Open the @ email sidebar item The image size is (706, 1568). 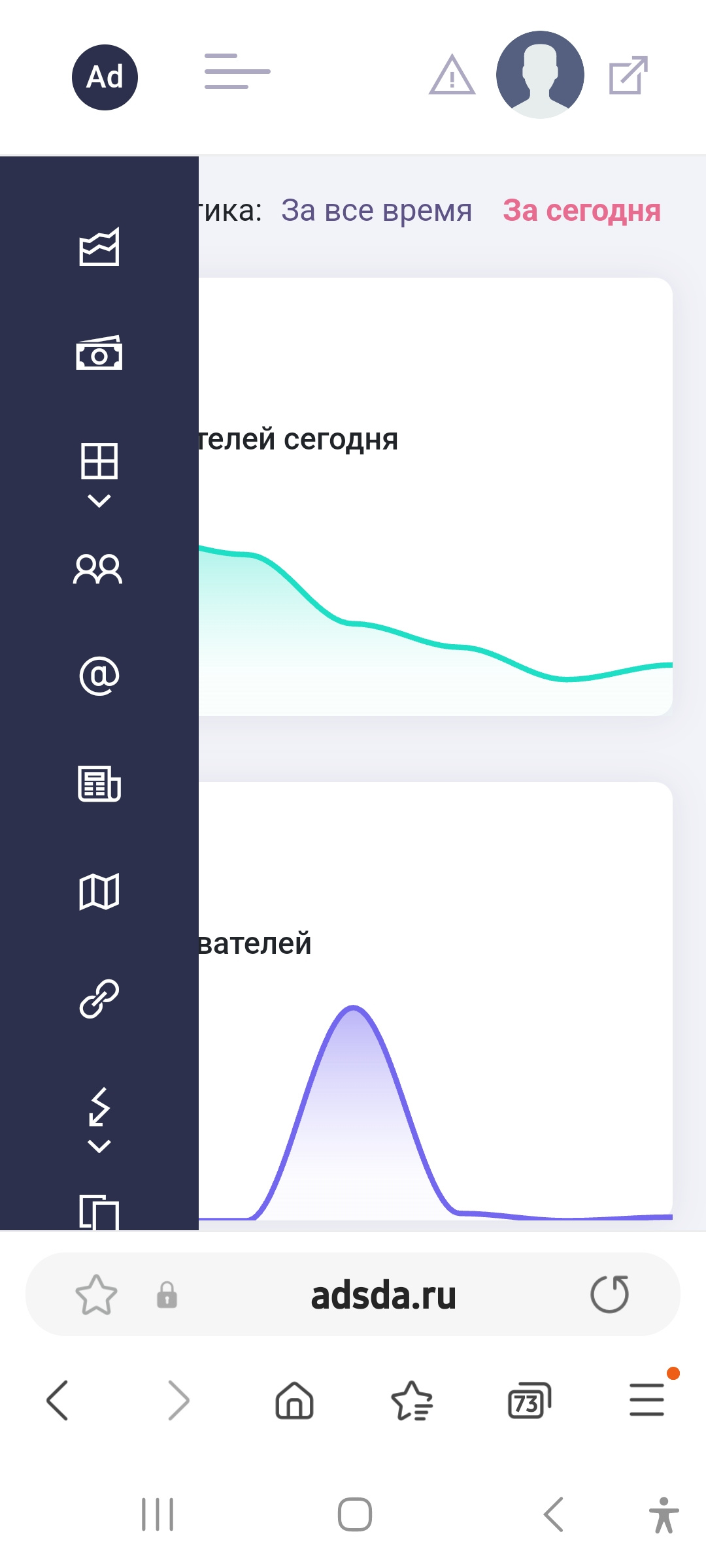tap(99, 676)
